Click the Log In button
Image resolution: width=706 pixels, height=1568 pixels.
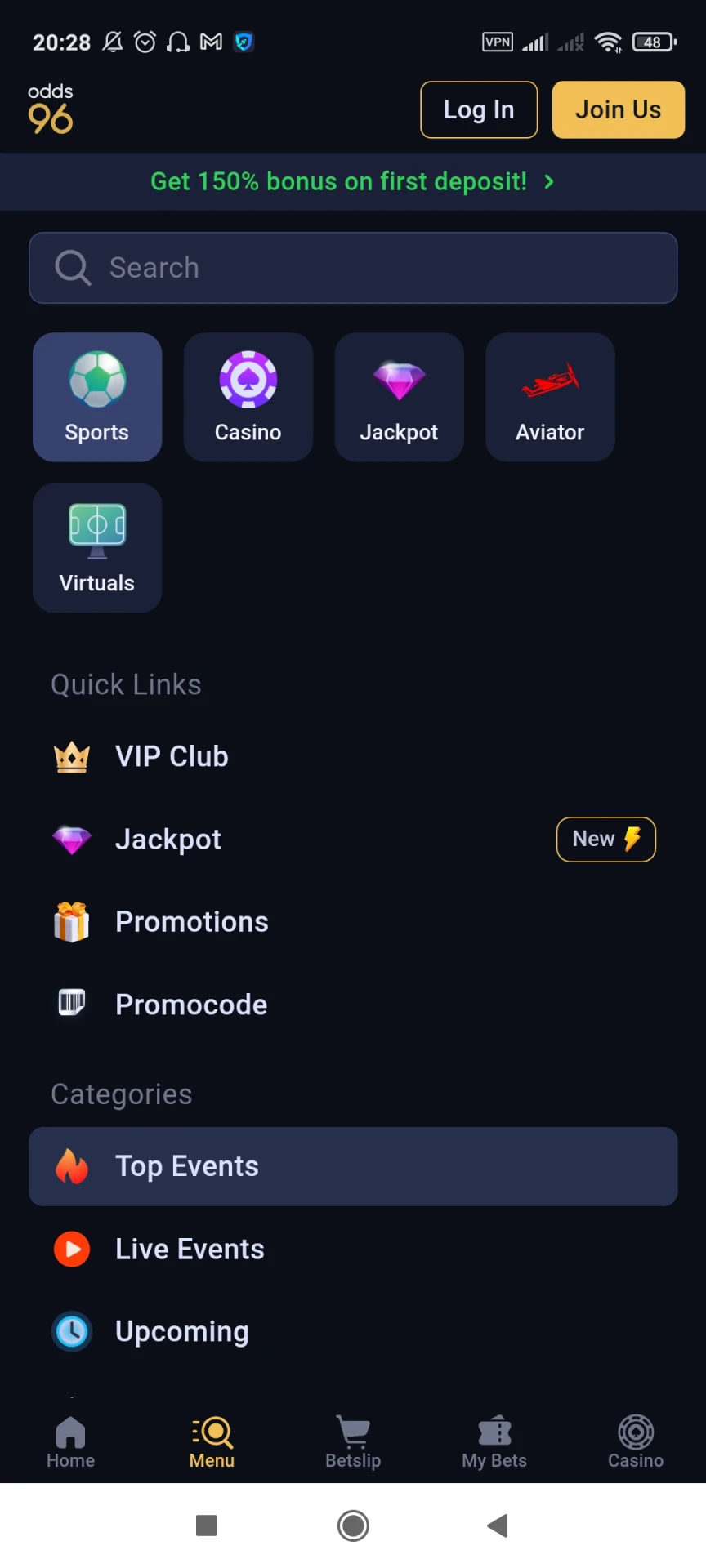pos(479,109)
